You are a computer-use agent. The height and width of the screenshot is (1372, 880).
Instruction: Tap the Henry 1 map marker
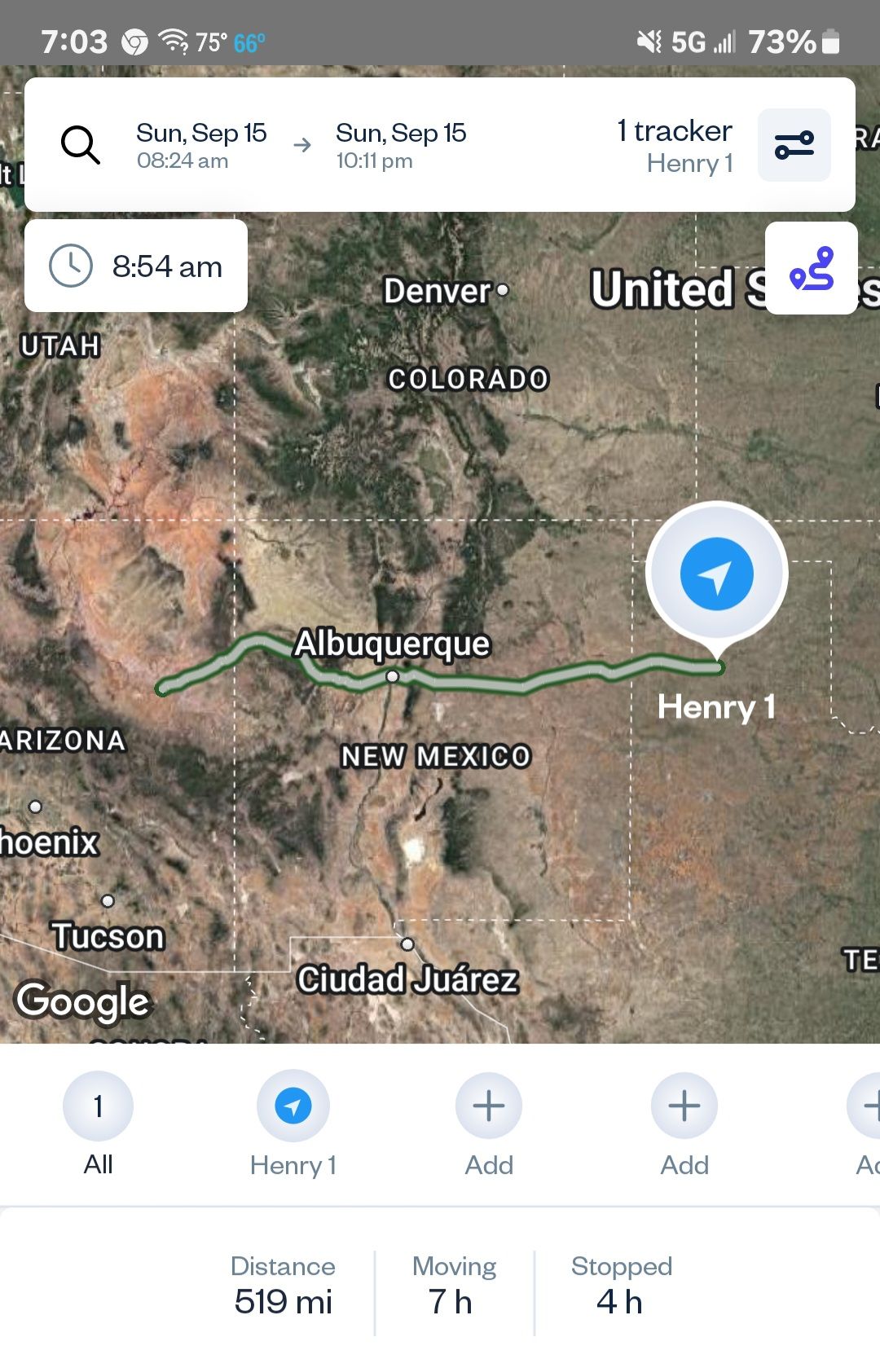click(x=716, y=574)
